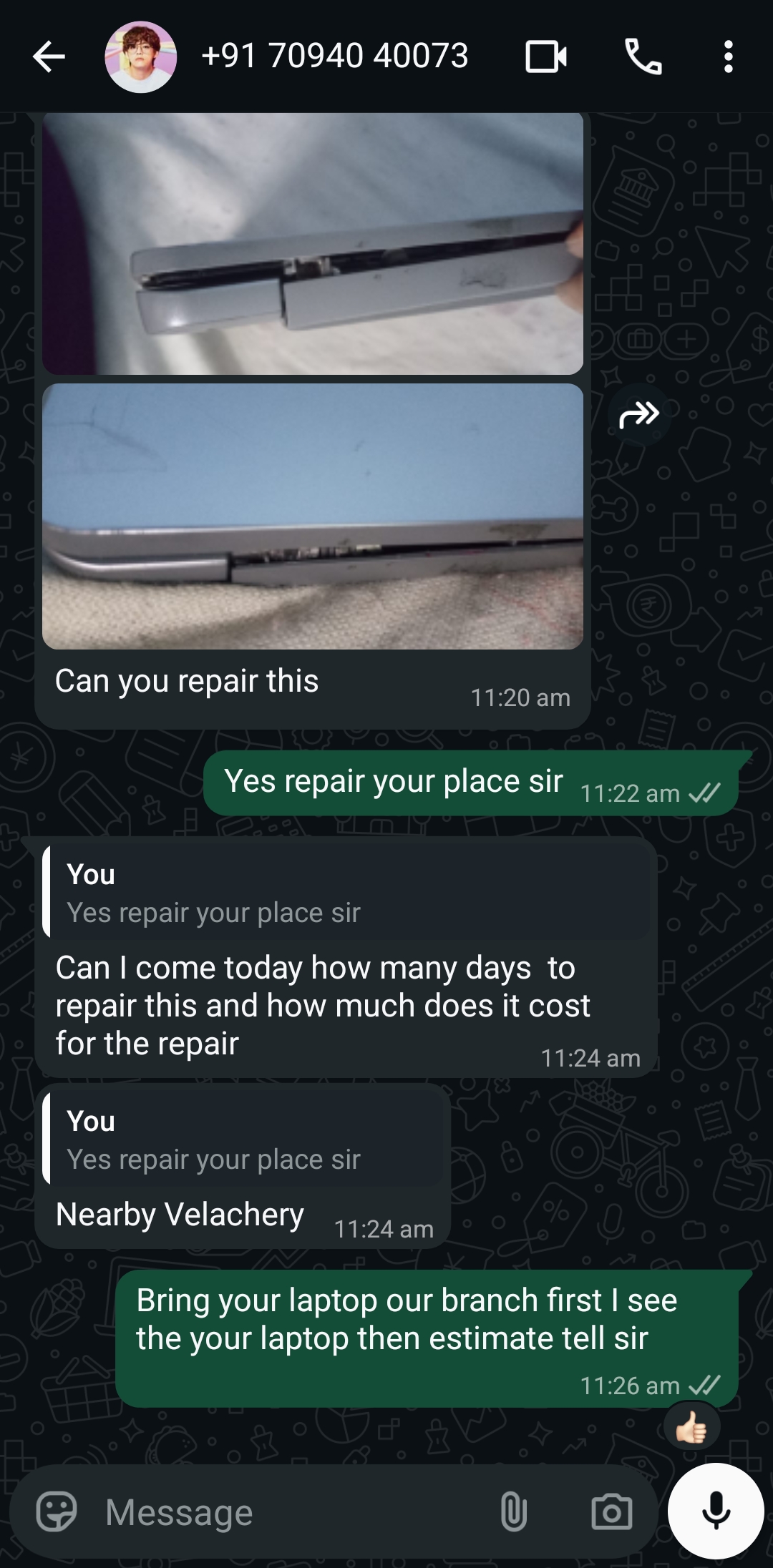The height and width of the screenshot is (1568, 773).
Task: Open the camera to send a photo
Action: [x=611, y=1511]
